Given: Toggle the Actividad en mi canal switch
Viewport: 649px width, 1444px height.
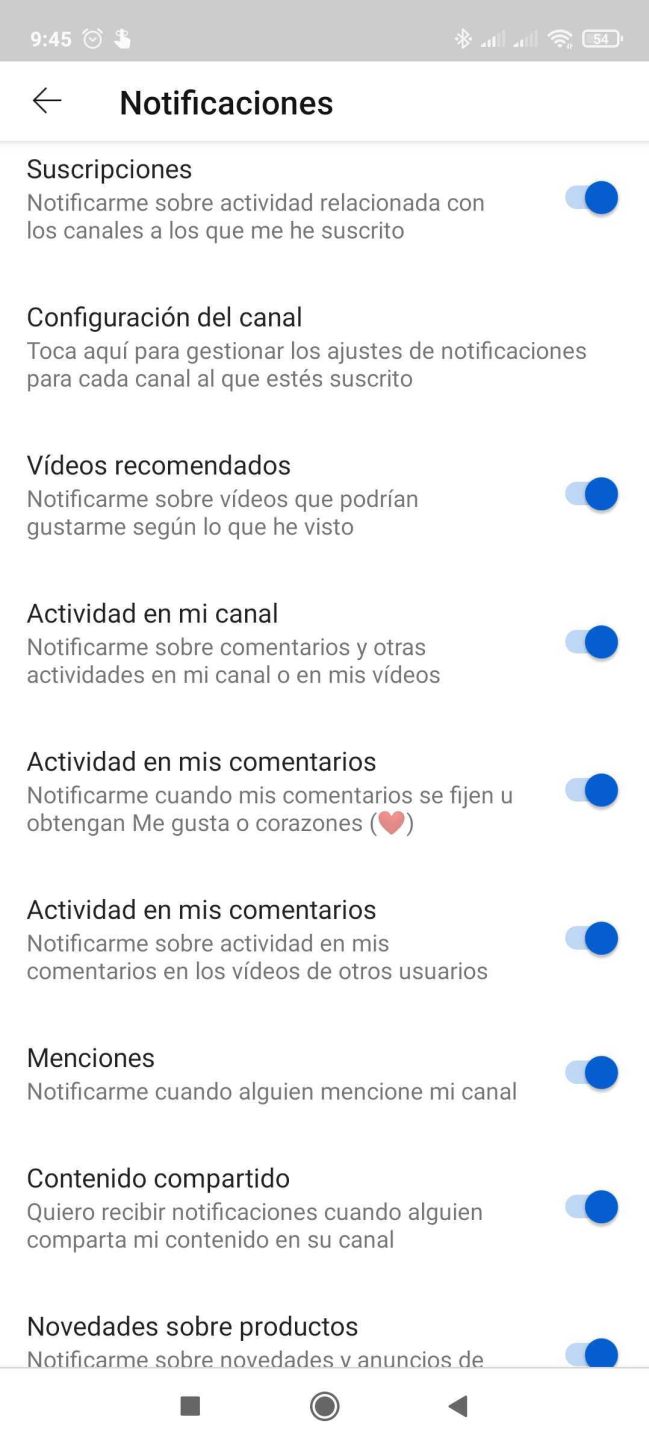Looking at the screenshot, I should (592, 642).
